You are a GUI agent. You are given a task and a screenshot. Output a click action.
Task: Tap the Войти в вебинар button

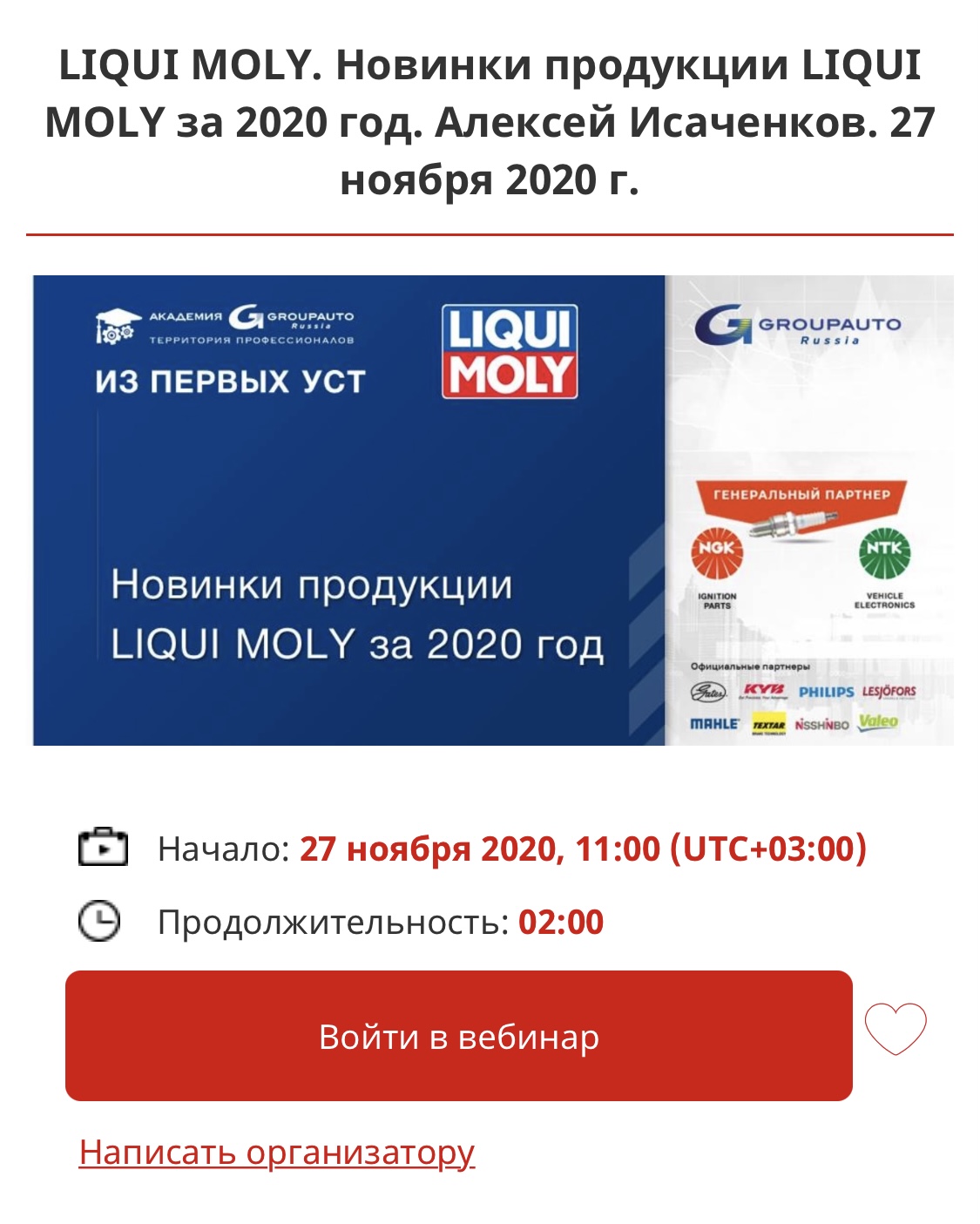click(x=458, y=1036)
